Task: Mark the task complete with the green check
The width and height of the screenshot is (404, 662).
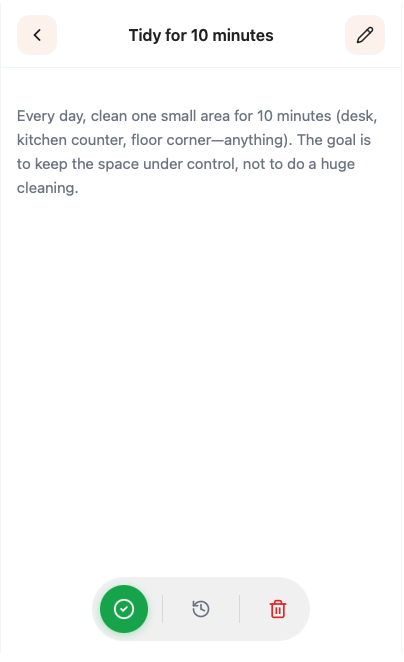Action: tap(124, 609)
